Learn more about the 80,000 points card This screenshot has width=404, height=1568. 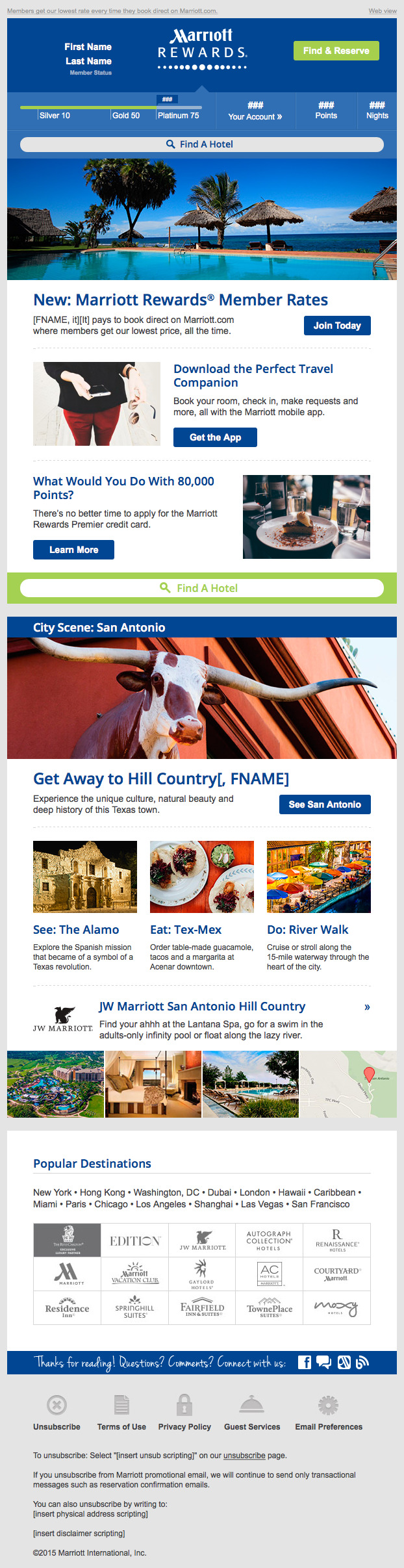[x=73, y=550]
